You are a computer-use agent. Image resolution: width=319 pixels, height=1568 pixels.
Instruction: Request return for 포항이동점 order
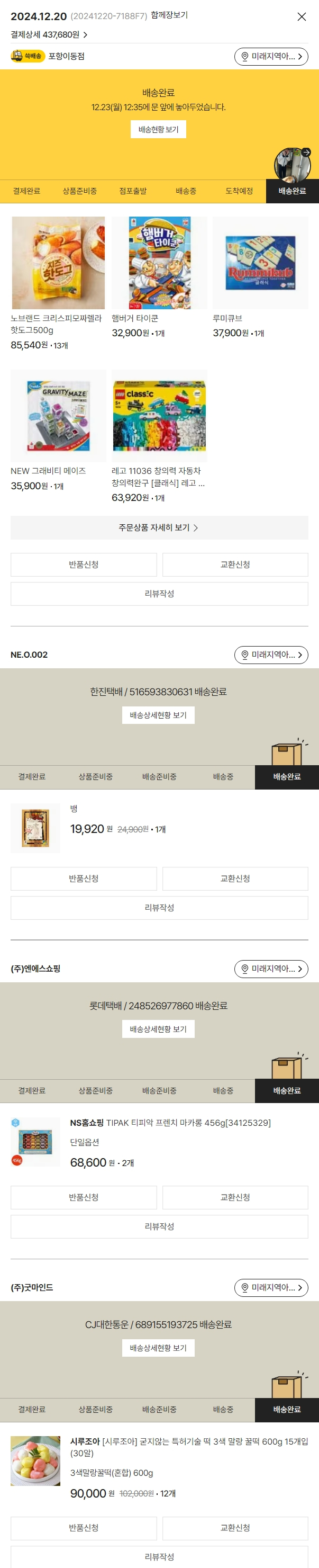pyautogui.click(x=84, y=565)
